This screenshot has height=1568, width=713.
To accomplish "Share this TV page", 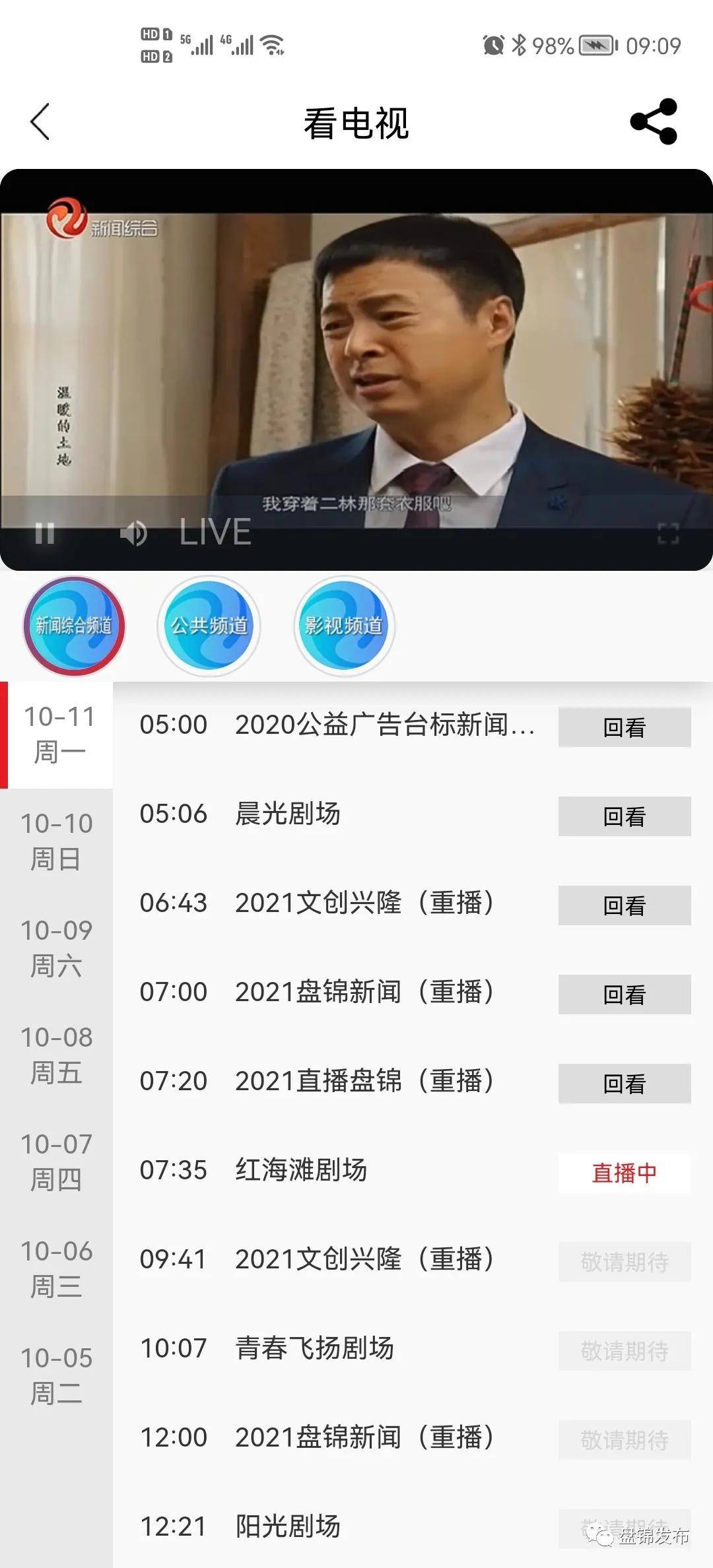I will (654, 122).
